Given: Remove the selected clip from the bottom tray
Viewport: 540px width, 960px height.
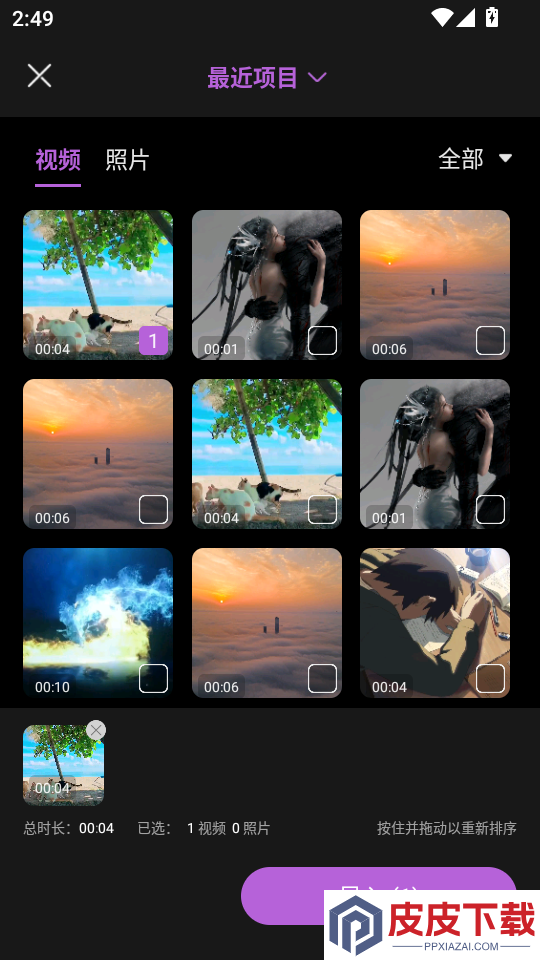Looking at the screenshot, I should point(96,730).
